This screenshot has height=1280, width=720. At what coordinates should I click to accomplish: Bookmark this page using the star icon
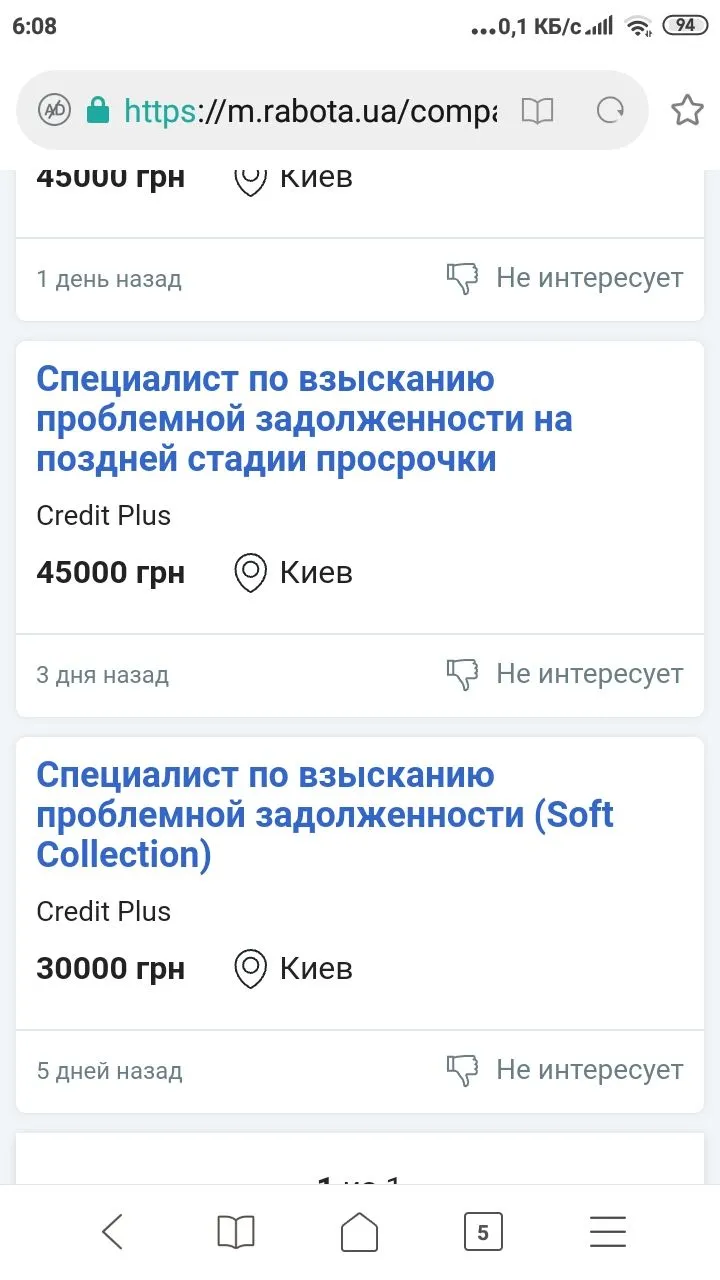[687, 111]
